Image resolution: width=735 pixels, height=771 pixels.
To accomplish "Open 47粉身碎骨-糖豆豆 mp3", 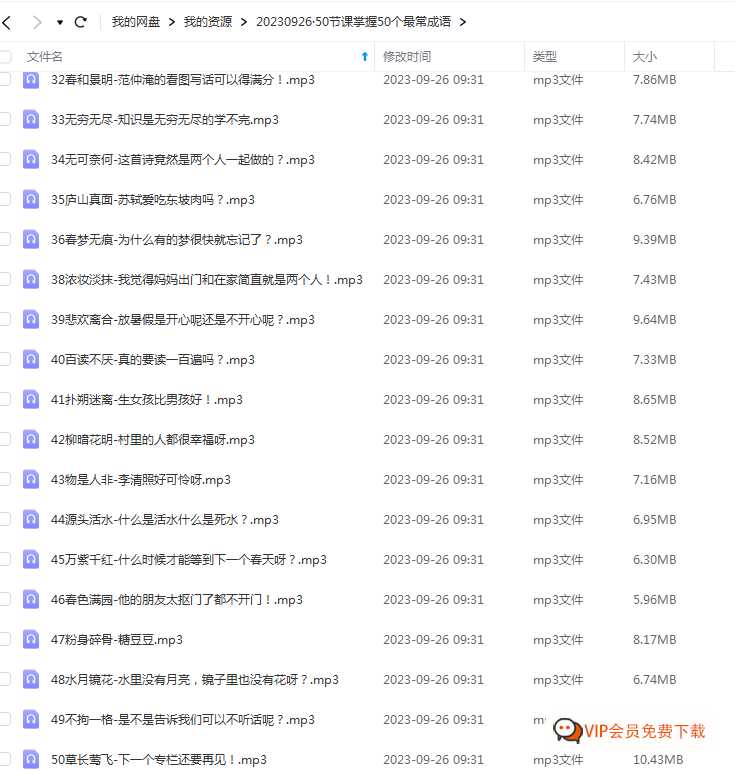I will click(x=116, y=640).
